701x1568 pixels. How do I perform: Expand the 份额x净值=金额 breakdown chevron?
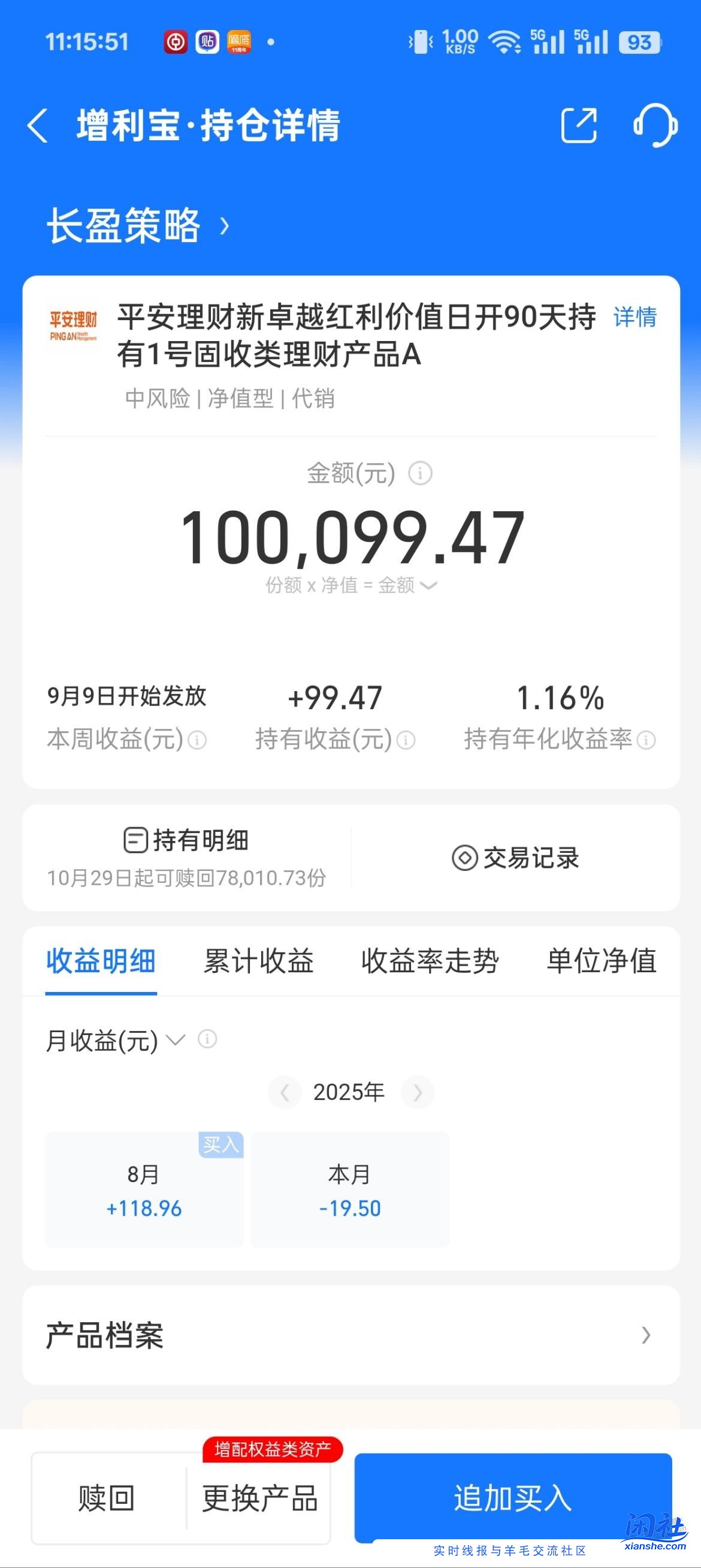tap(428, 586)
